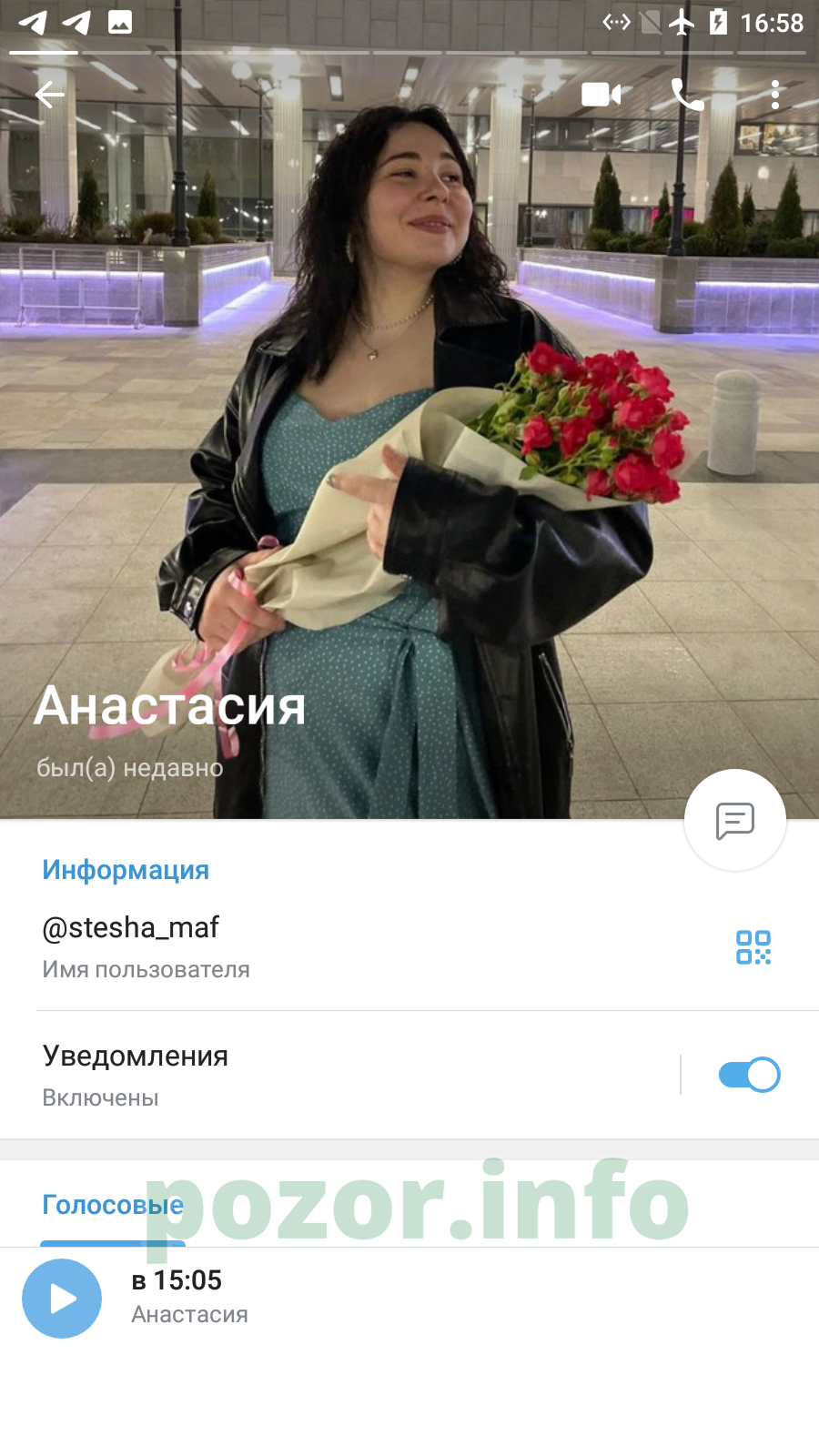Show the QR code for this profile
This screenshot has height=1456, width=819.
753,947
